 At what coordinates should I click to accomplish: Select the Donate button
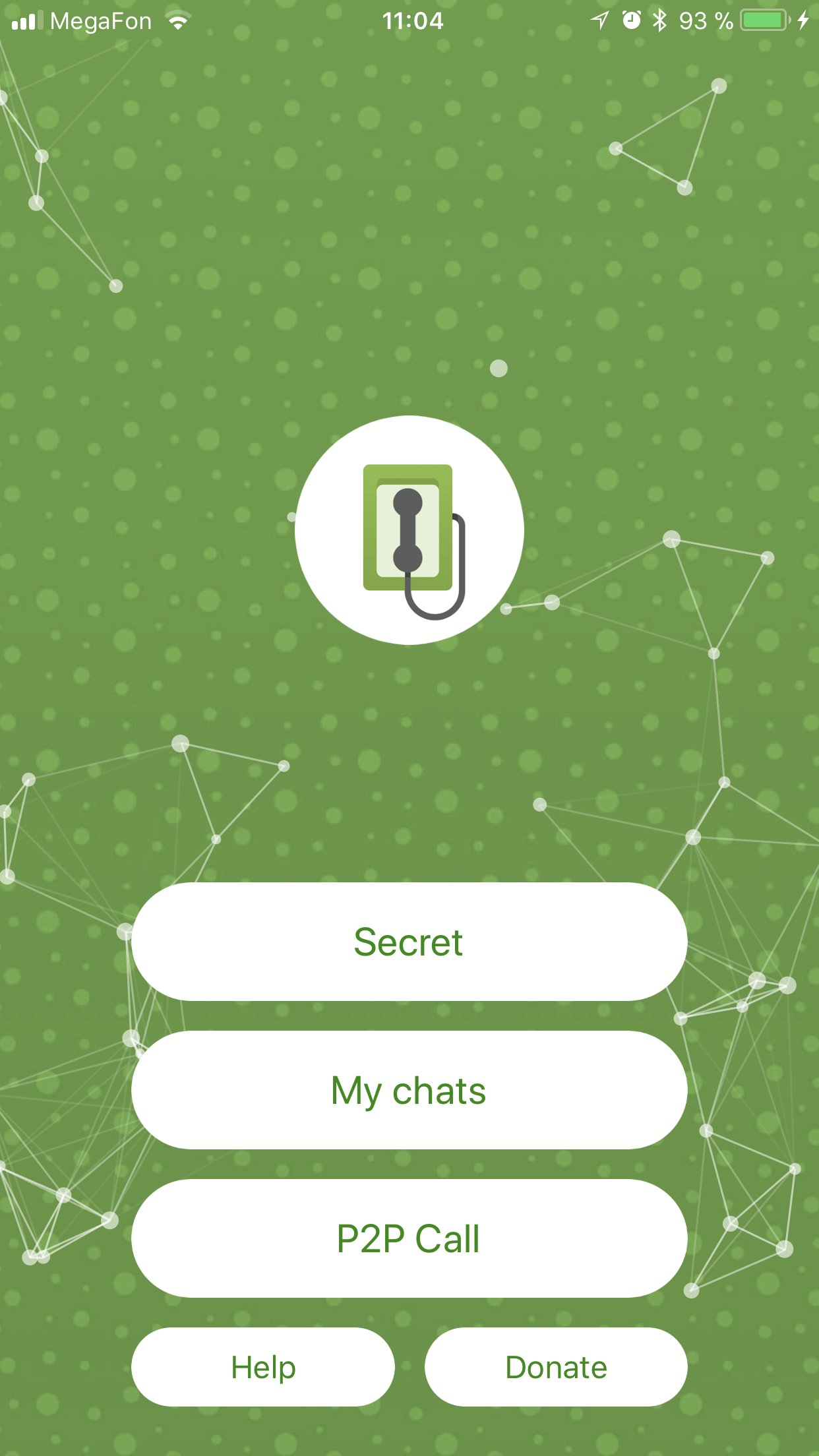coord(556,1367)
